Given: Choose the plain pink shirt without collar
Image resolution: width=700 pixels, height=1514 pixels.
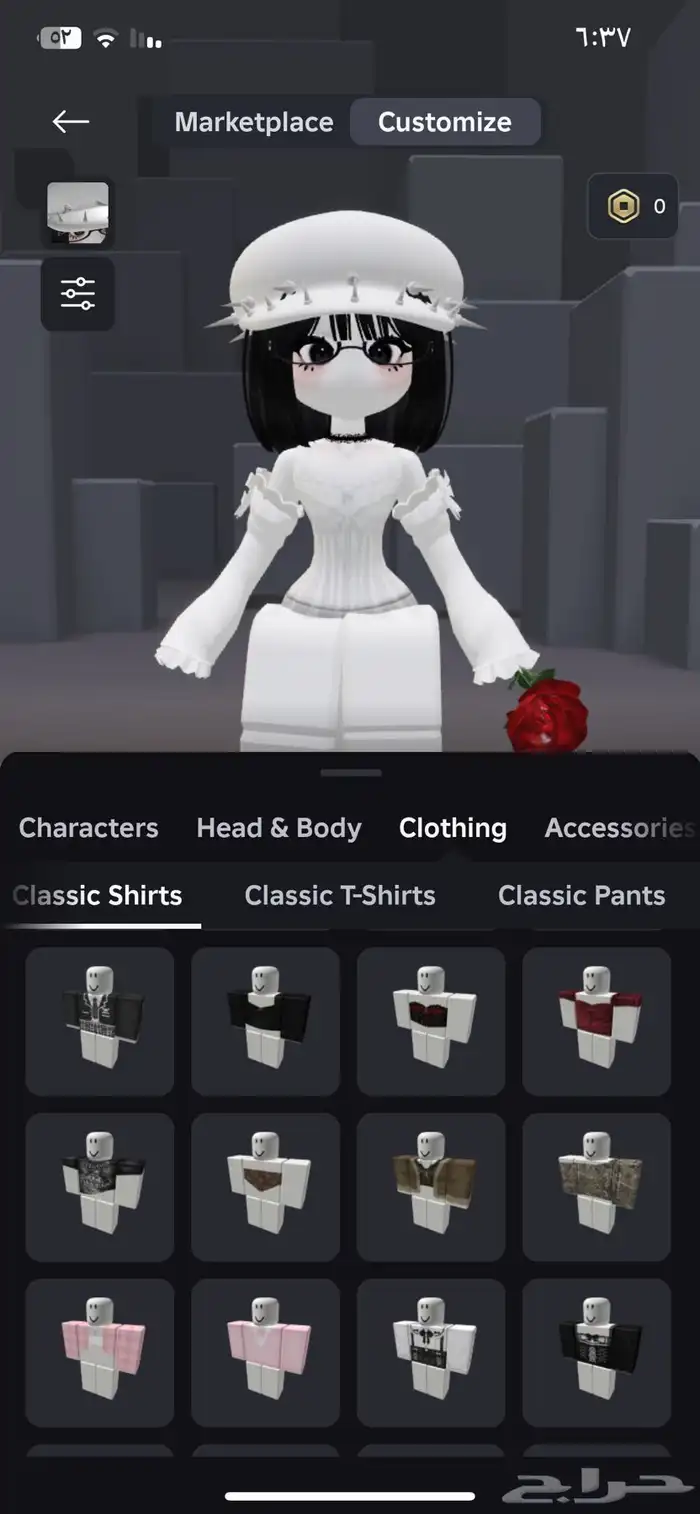Looking at the screenshot, I should [265, 1351].
